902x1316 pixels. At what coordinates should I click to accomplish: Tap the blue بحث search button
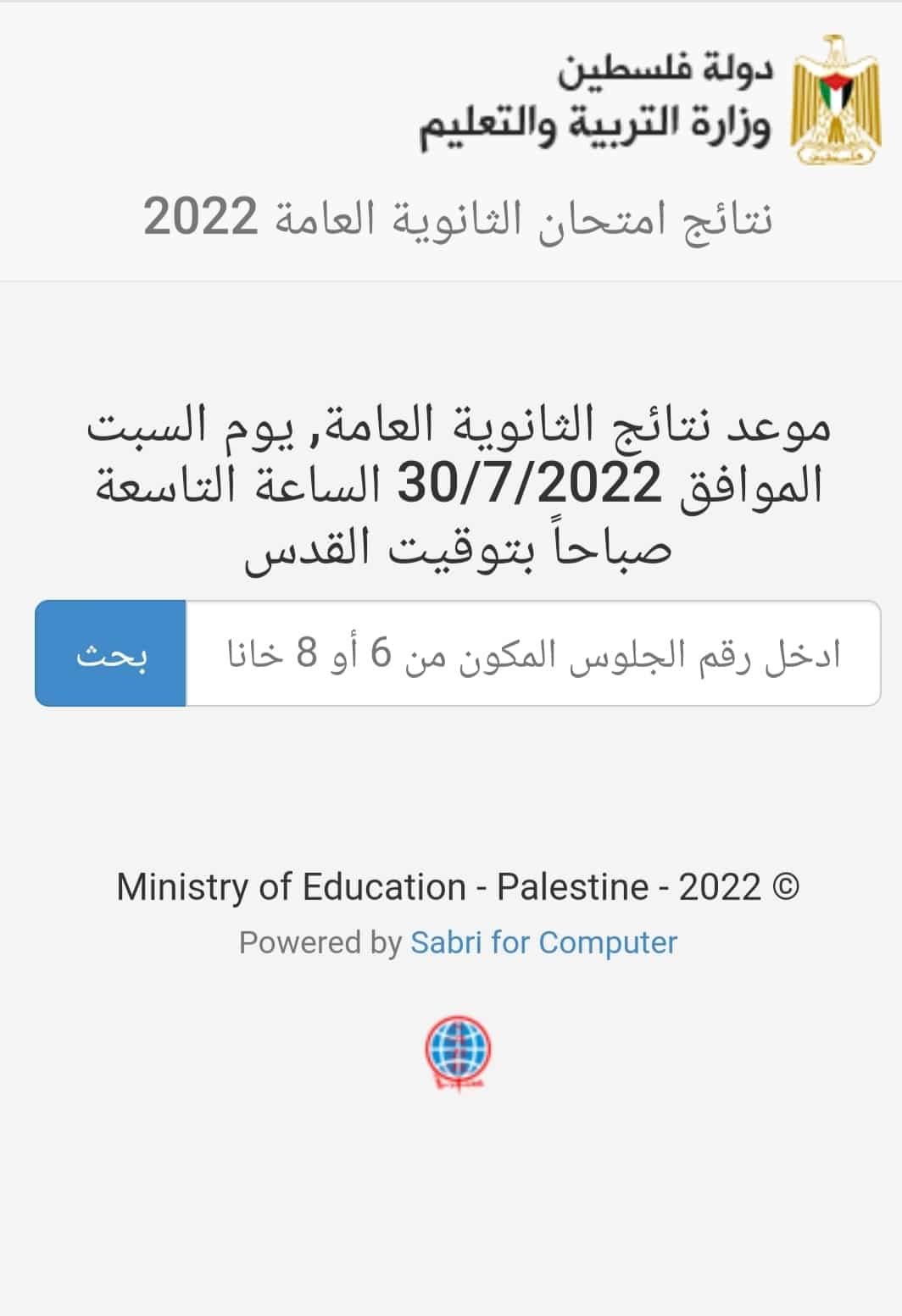[x=110, y=653]
